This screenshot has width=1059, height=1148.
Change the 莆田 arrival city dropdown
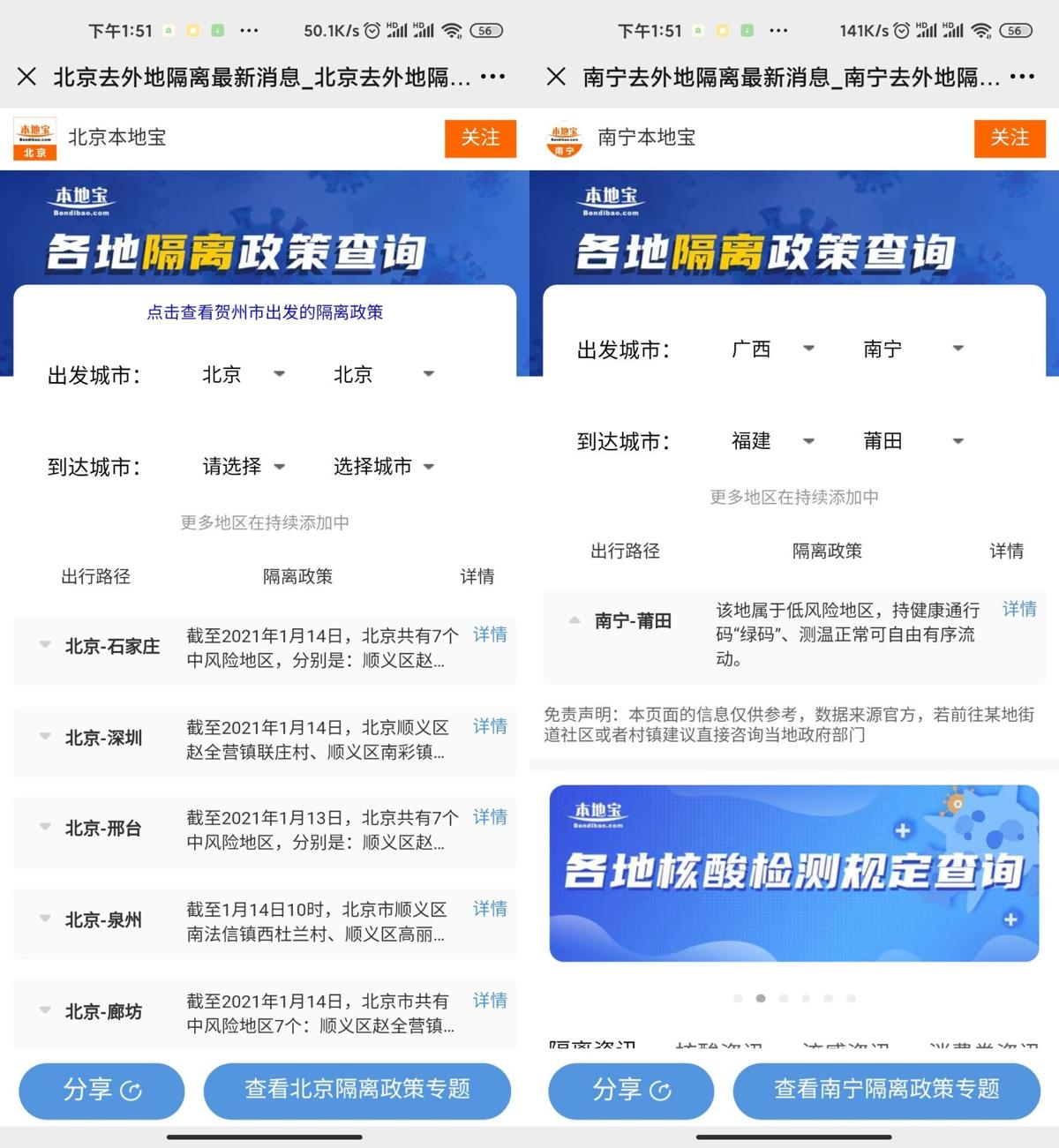pos(913,440)
